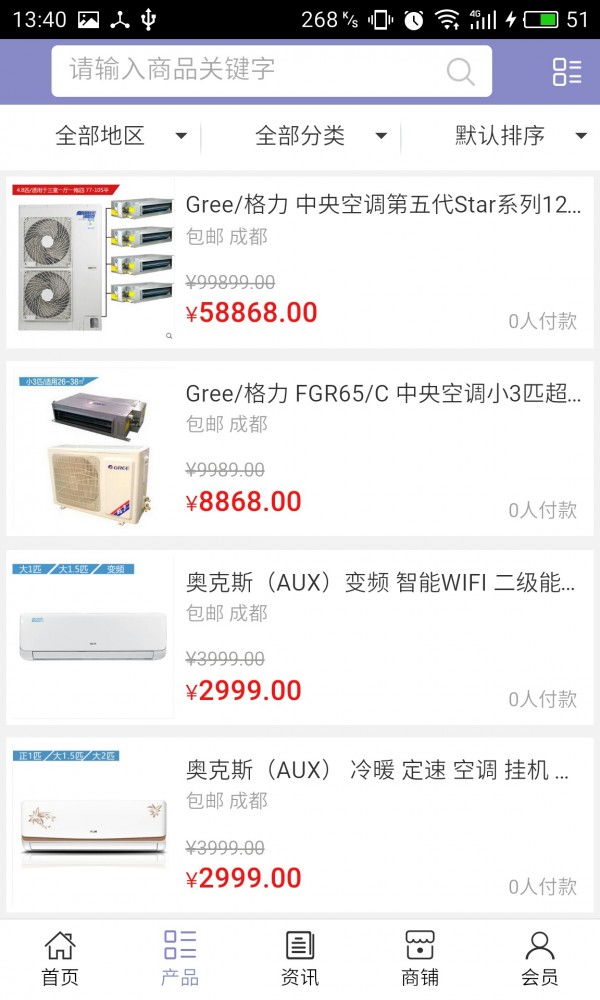
Task: Tap the magnifier search icon
Action: pyautogui.click(x=460, y=71)
